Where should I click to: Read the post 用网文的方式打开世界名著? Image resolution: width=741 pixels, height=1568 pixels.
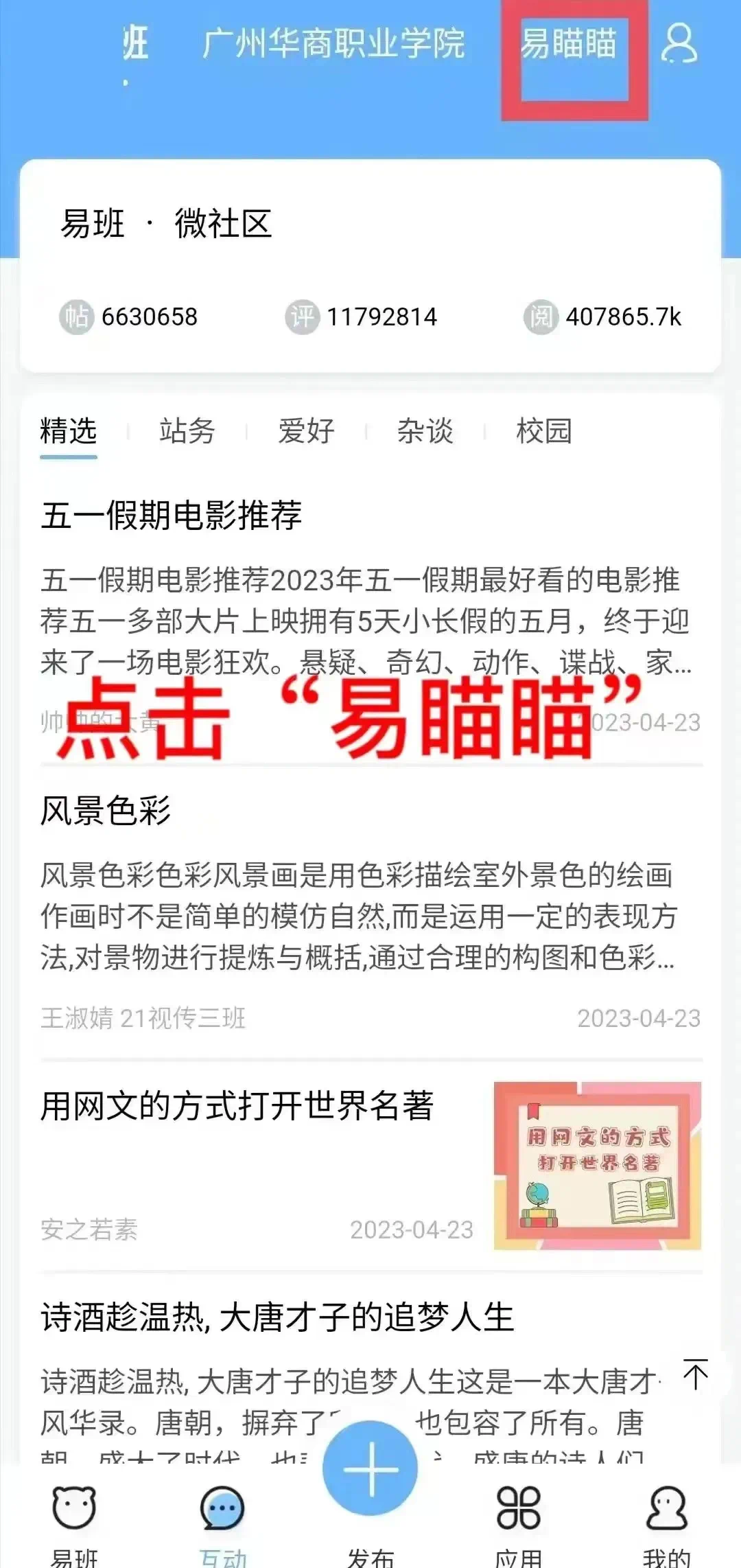[x=237, y=1106]
